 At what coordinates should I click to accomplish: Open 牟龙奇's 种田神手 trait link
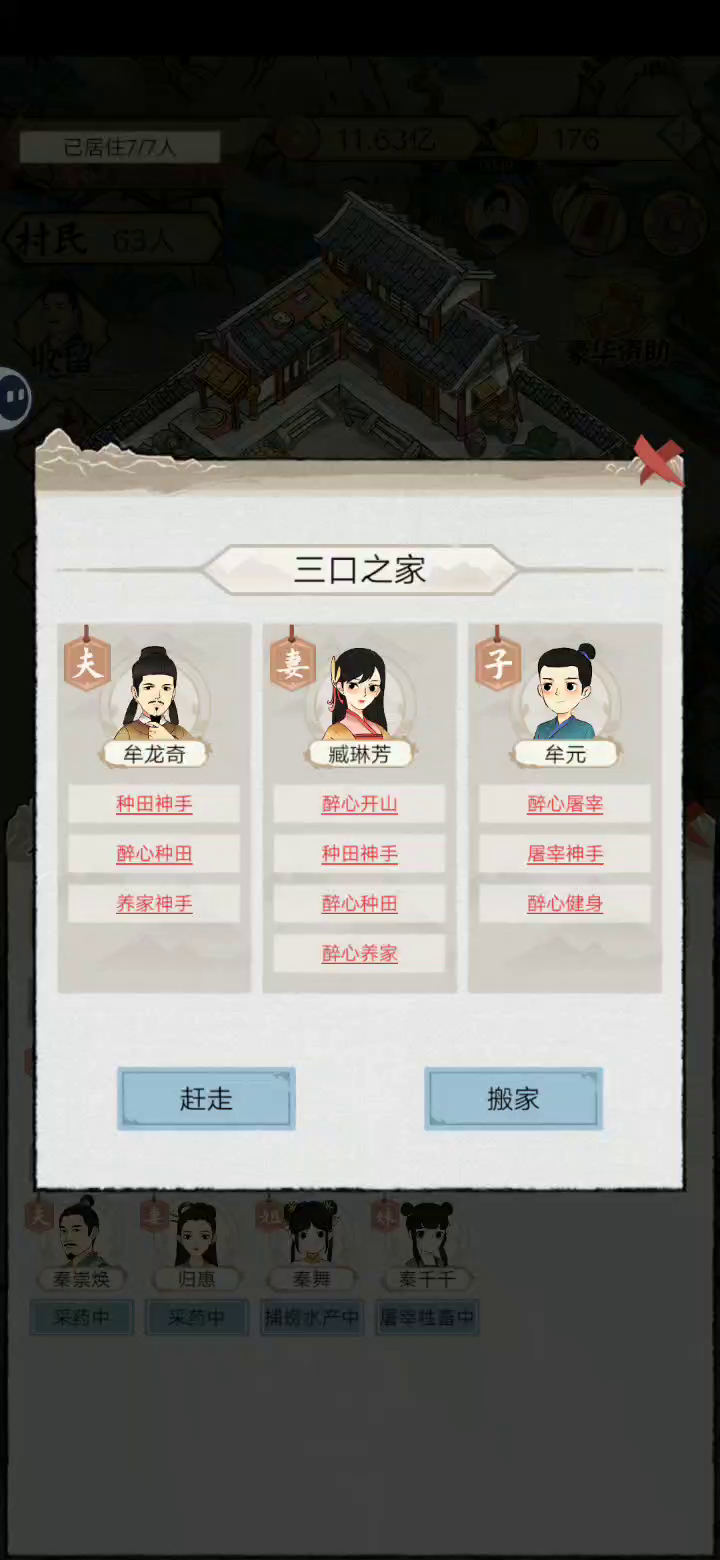pos(154,804)
